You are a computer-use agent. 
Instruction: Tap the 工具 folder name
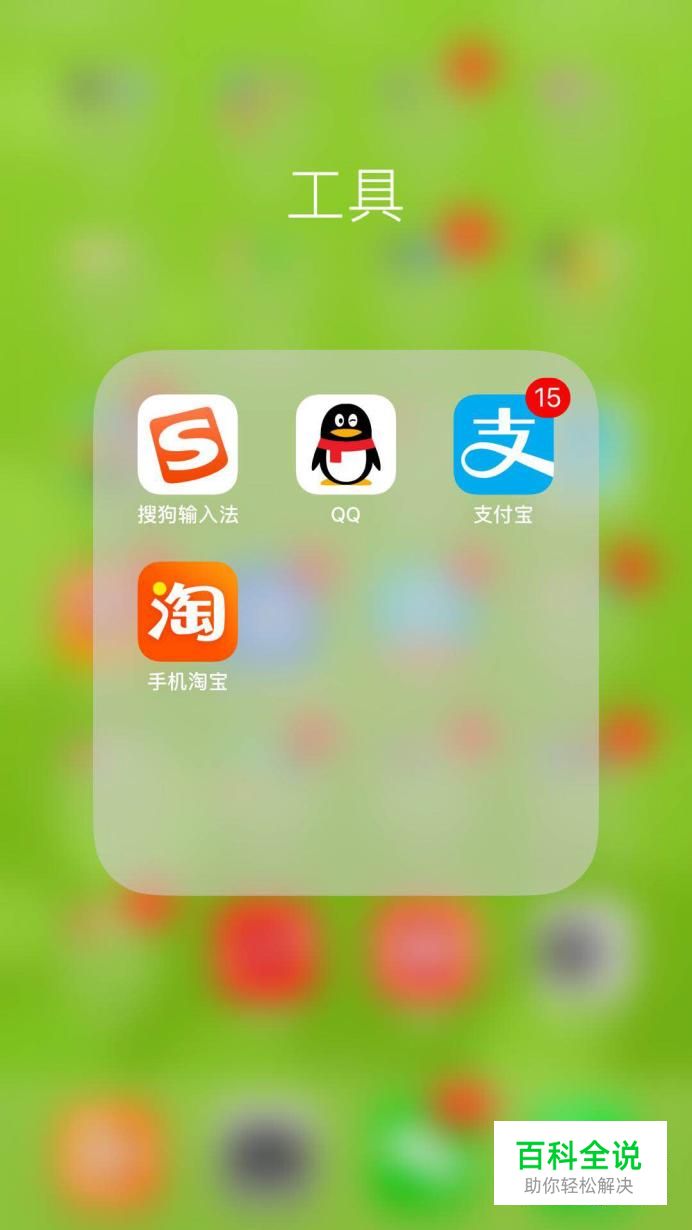click(x=346, y=195)
